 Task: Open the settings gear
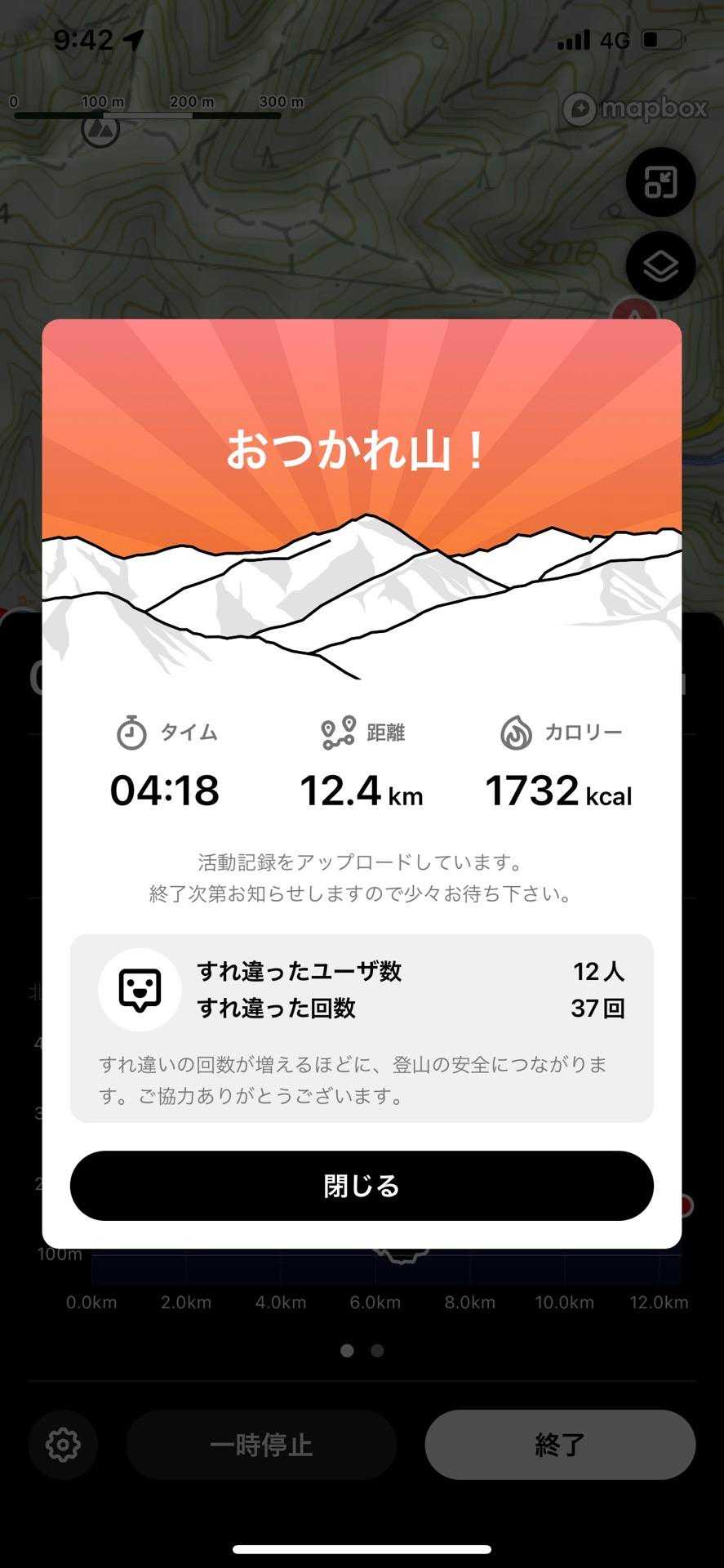[x=63, y=1445]
